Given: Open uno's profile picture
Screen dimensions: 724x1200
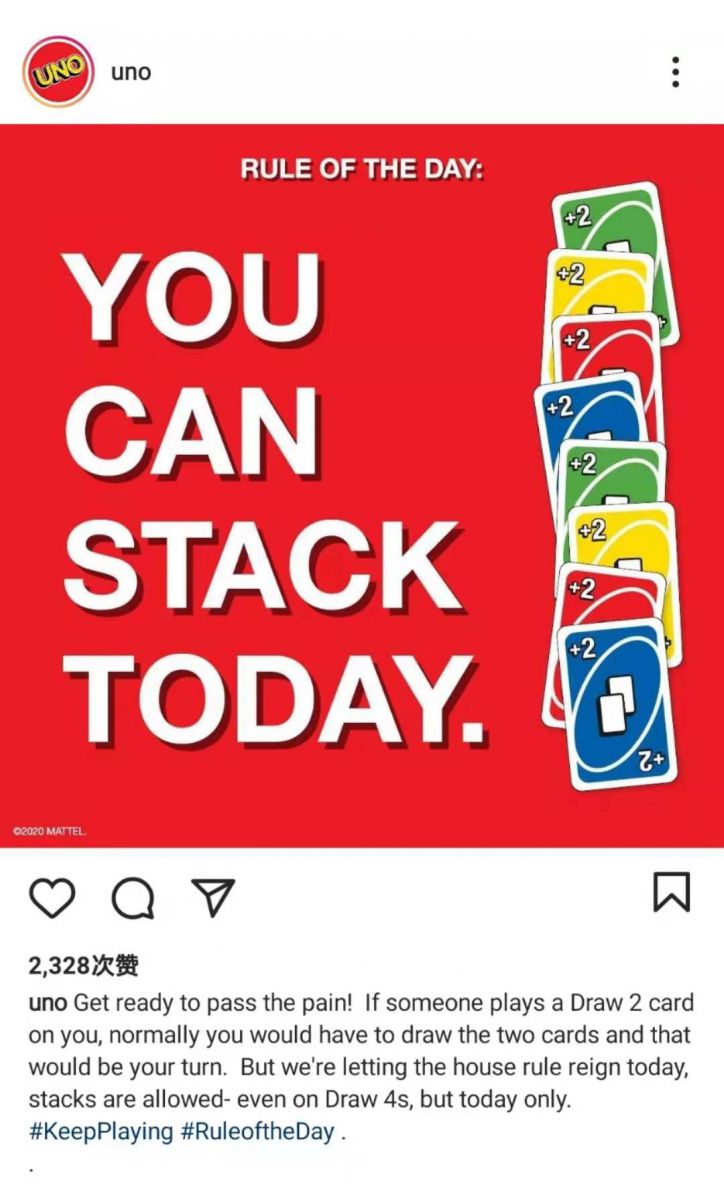Looking at the screenshot, I should click(x=58, y=72).
